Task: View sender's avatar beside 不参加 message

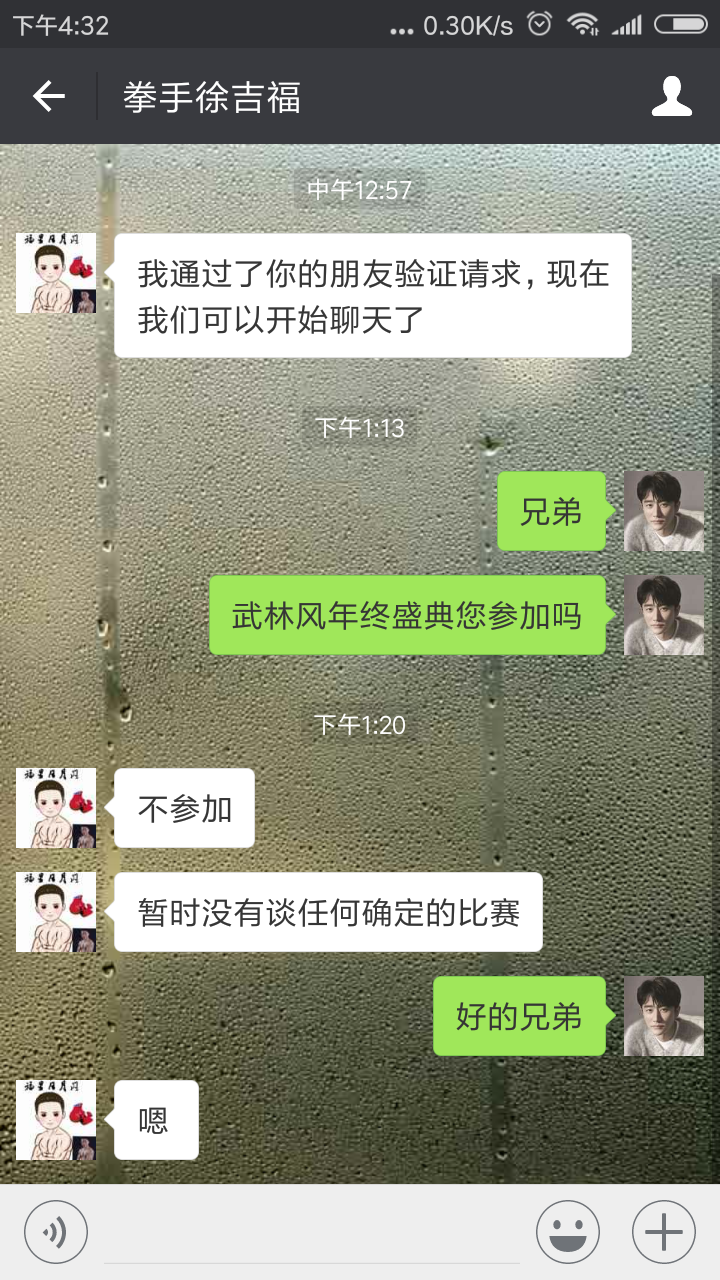Action: coord(56,808)
